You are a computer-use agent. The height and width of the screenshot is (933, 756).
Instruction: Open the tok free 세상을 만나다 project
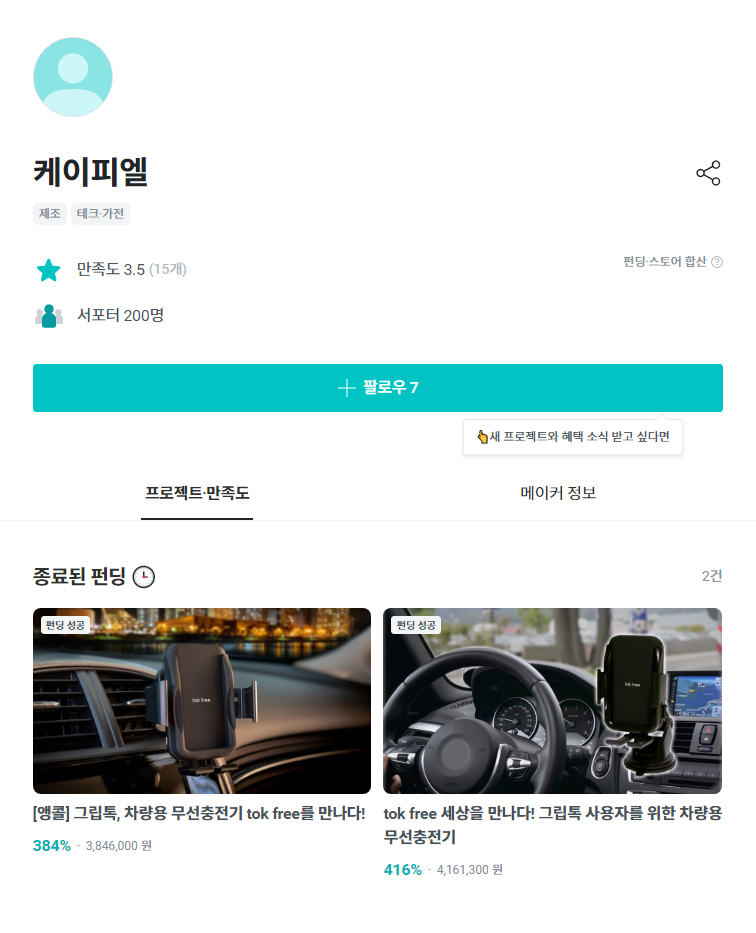click(552, 700)
